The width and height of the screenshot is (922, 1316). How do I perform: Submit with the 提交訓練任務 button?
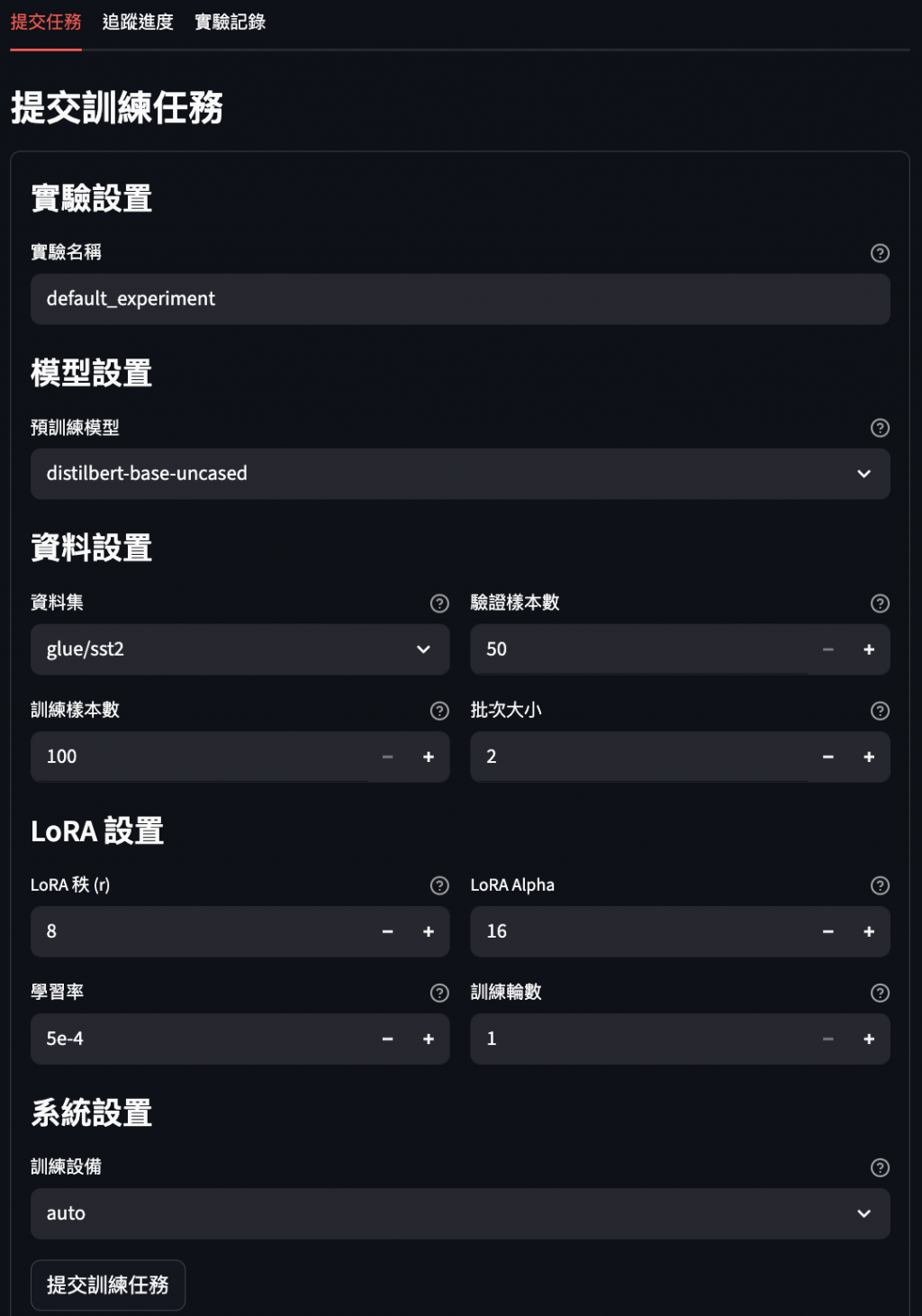coord(108,1284)
